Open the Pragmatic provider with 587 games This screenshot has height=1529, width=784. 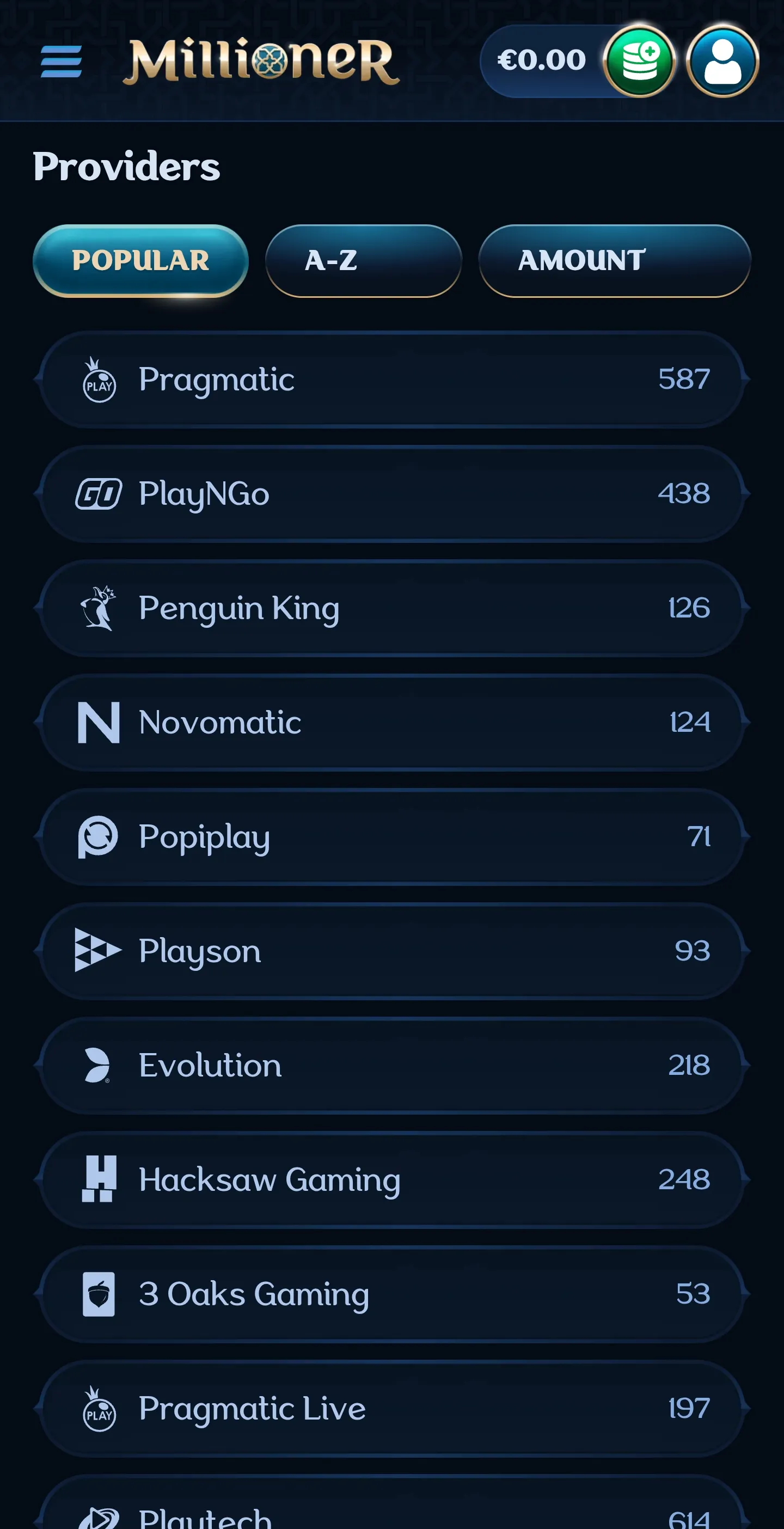coord(391,380)
